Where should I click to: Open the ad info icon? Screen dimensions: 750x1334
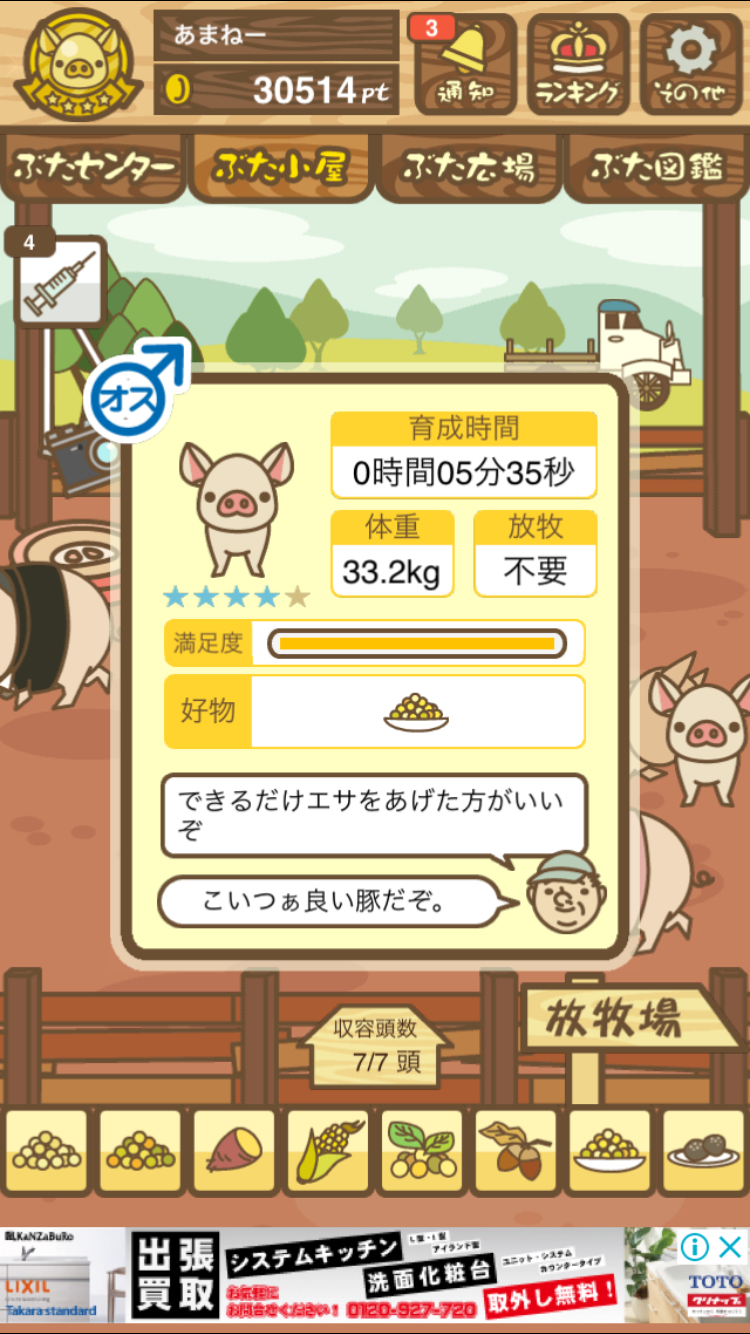(x=695, y=1247)
